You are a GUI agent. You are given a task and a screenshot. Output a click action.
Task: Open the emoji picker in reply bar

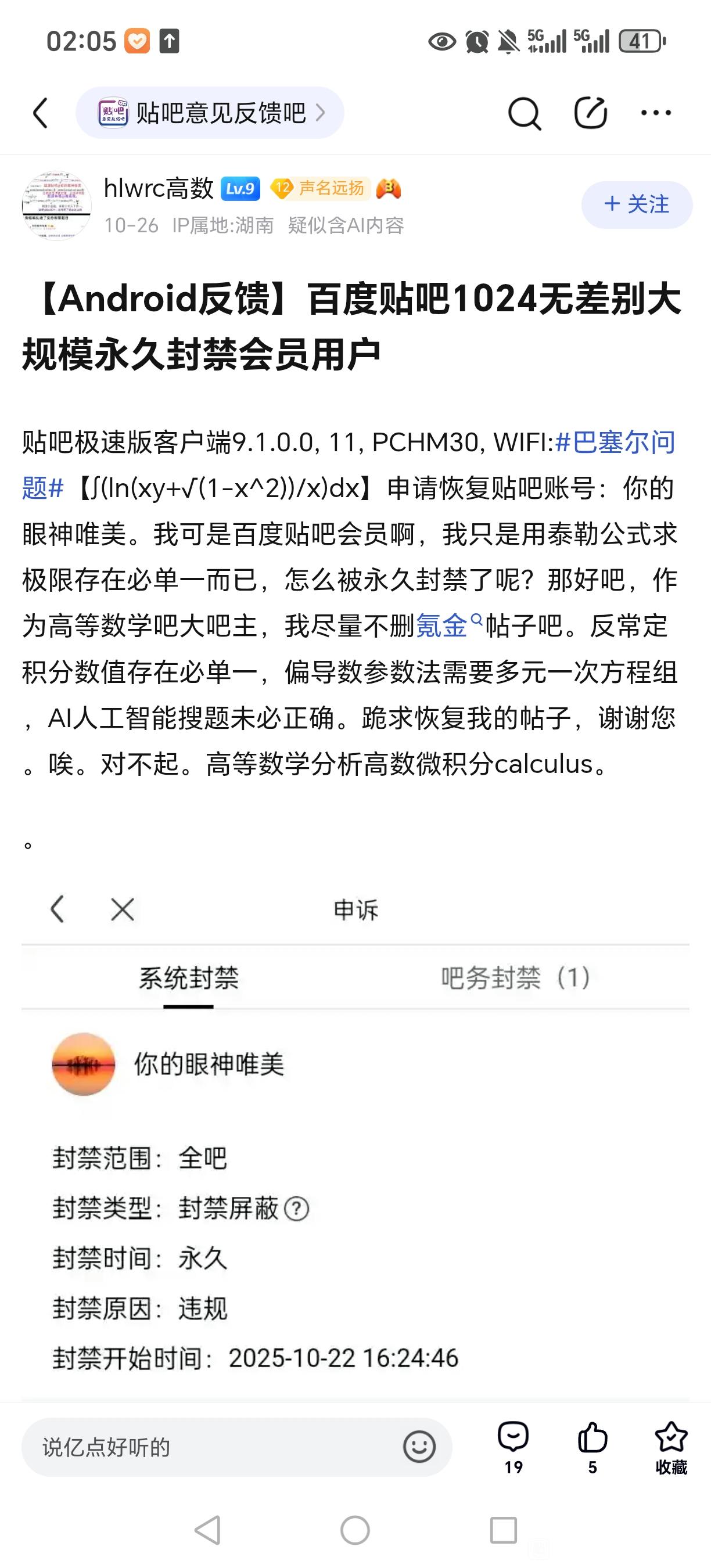tap(419, 1447)
